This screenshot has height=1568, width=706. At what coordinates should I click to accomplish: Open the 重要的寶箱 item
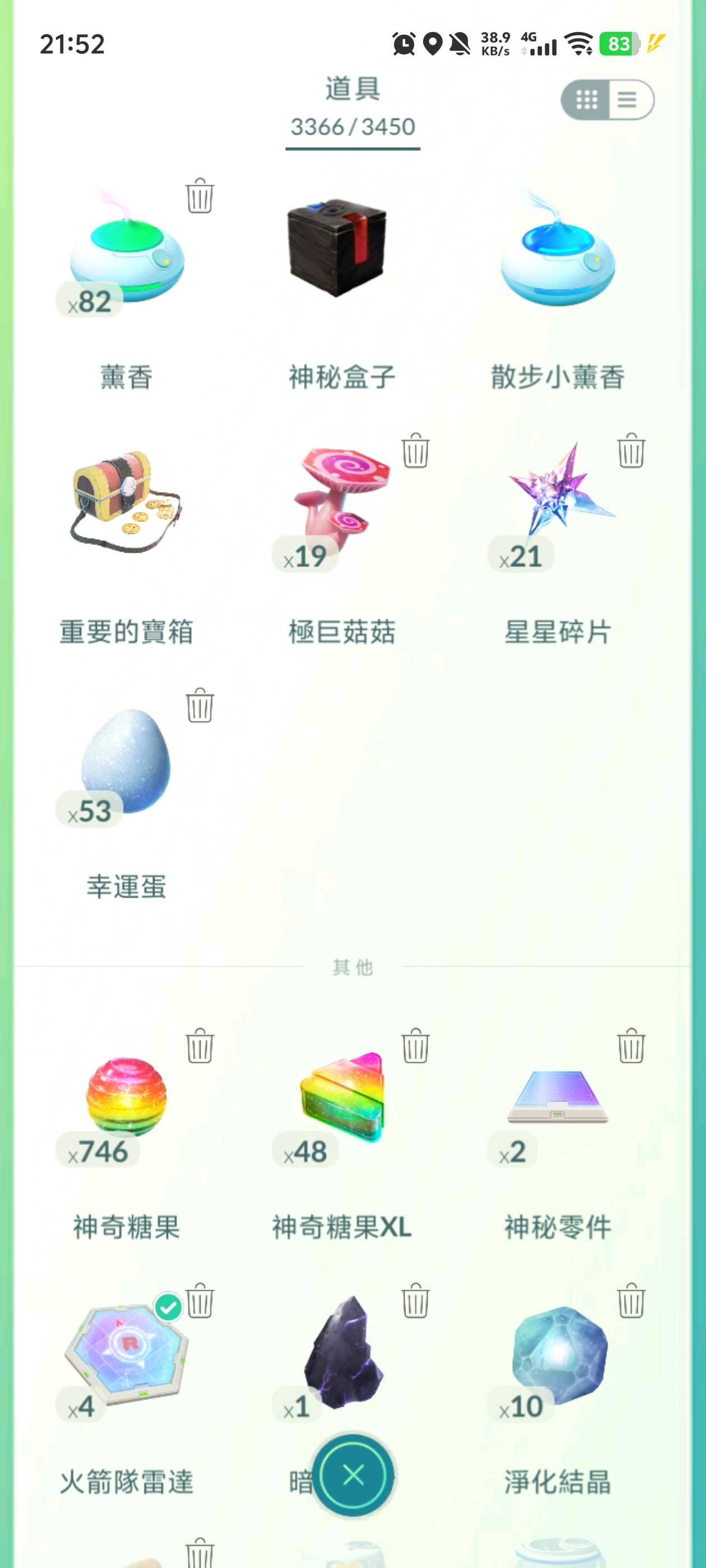(126, 502)
